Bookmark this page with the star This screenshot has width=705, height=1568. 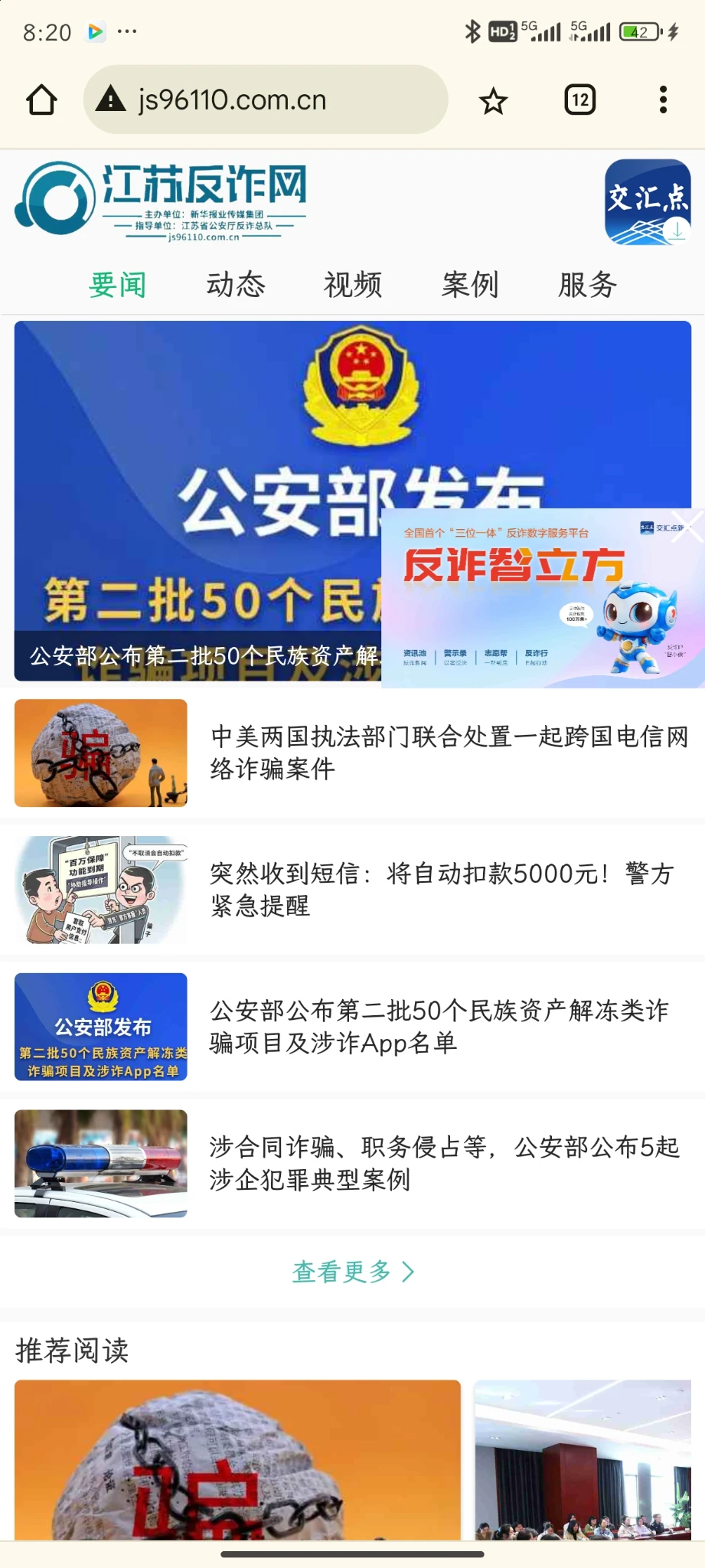pyautogui.click(x=493, y=101)
